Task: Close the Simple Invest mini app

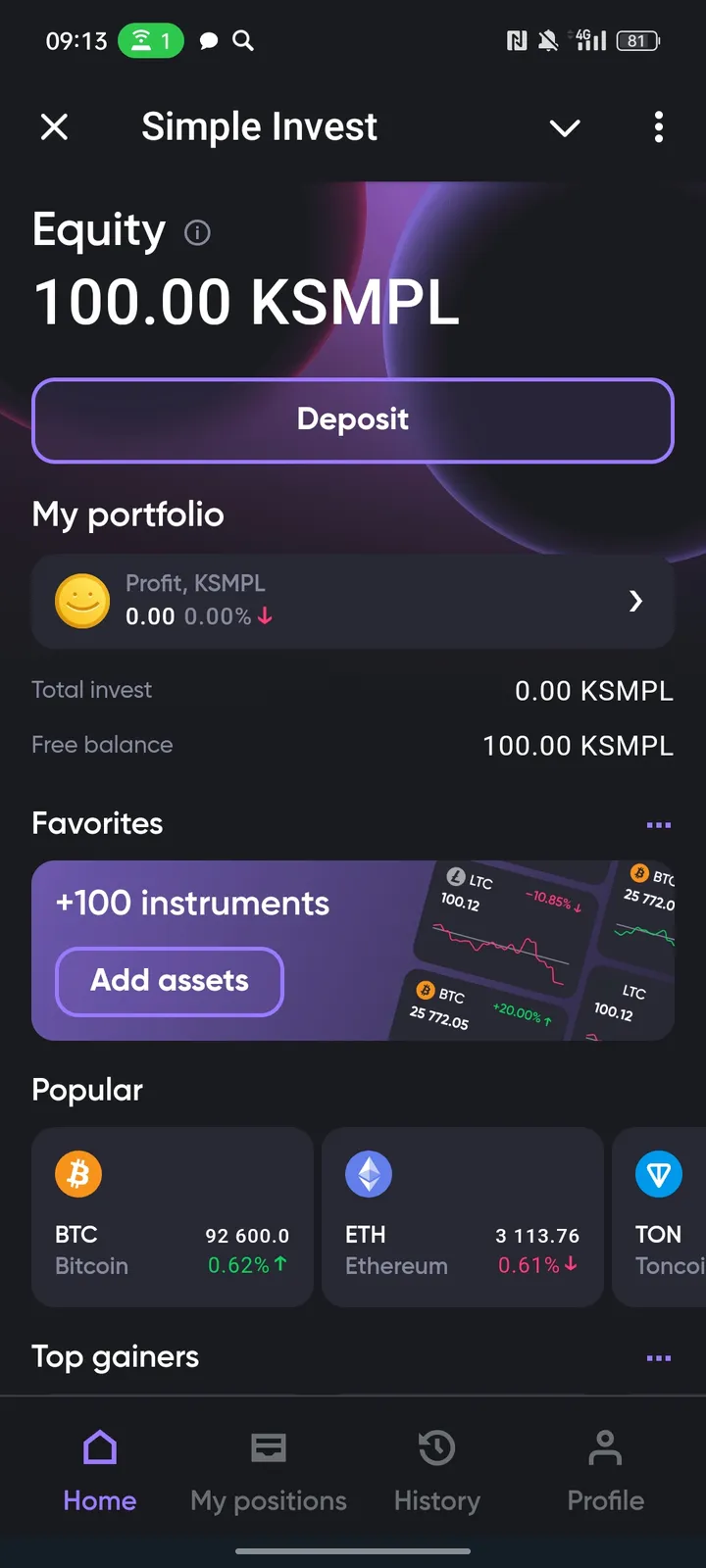Action: (x=55, y=126)
